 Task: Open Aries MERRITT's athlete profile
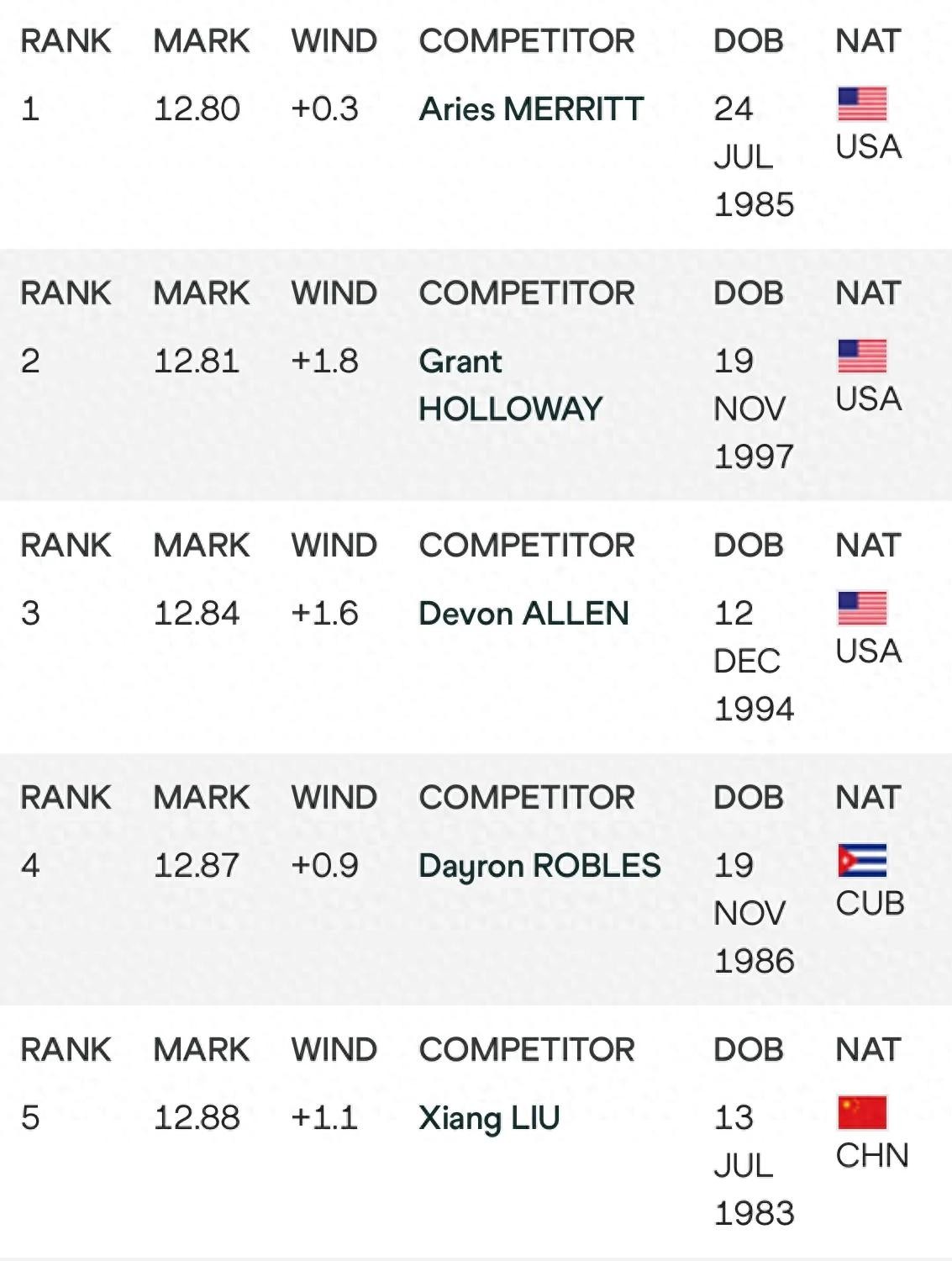click(x=531, y=109)
